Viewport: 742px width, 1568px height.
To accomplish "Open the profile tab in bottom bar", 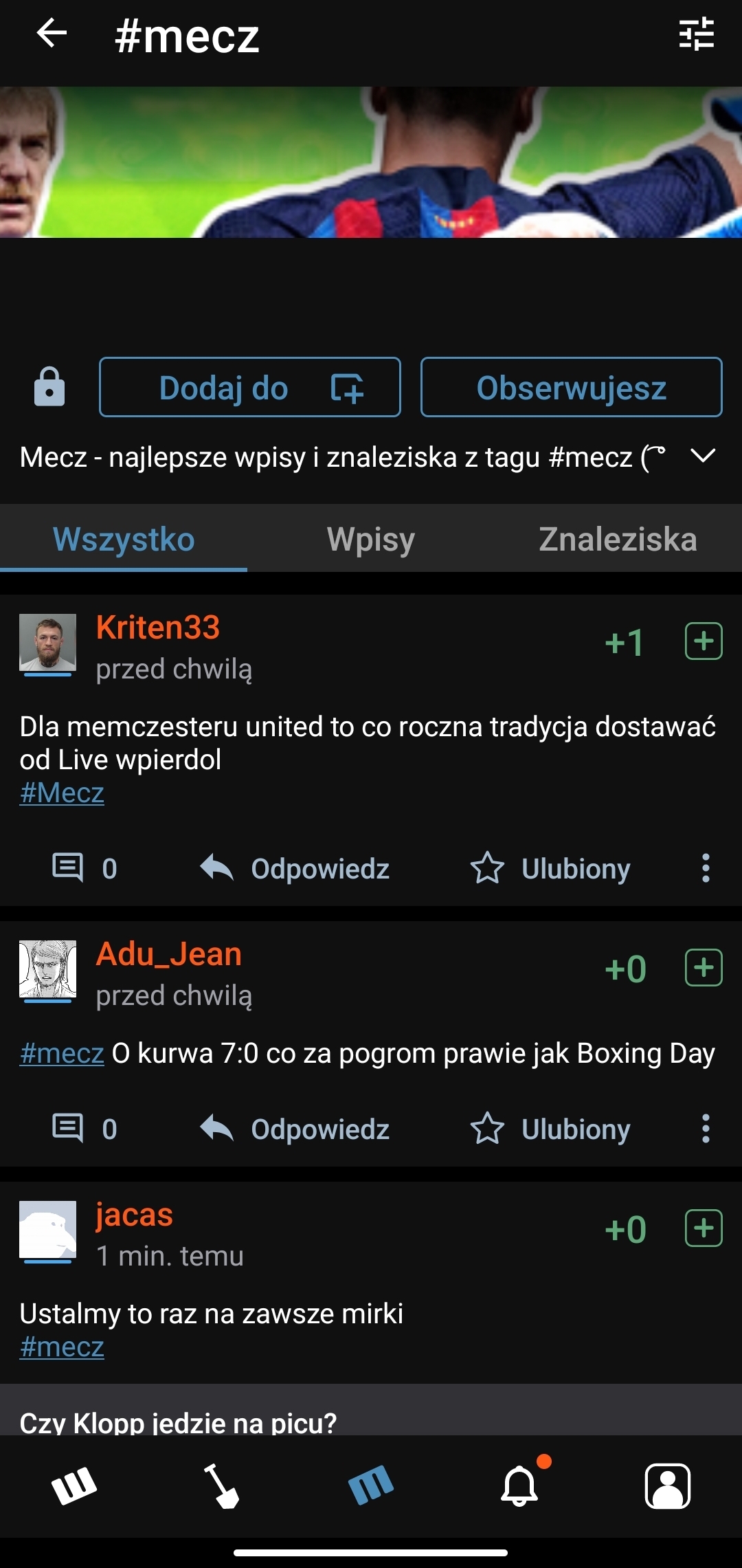I will tap(667, 1486).
